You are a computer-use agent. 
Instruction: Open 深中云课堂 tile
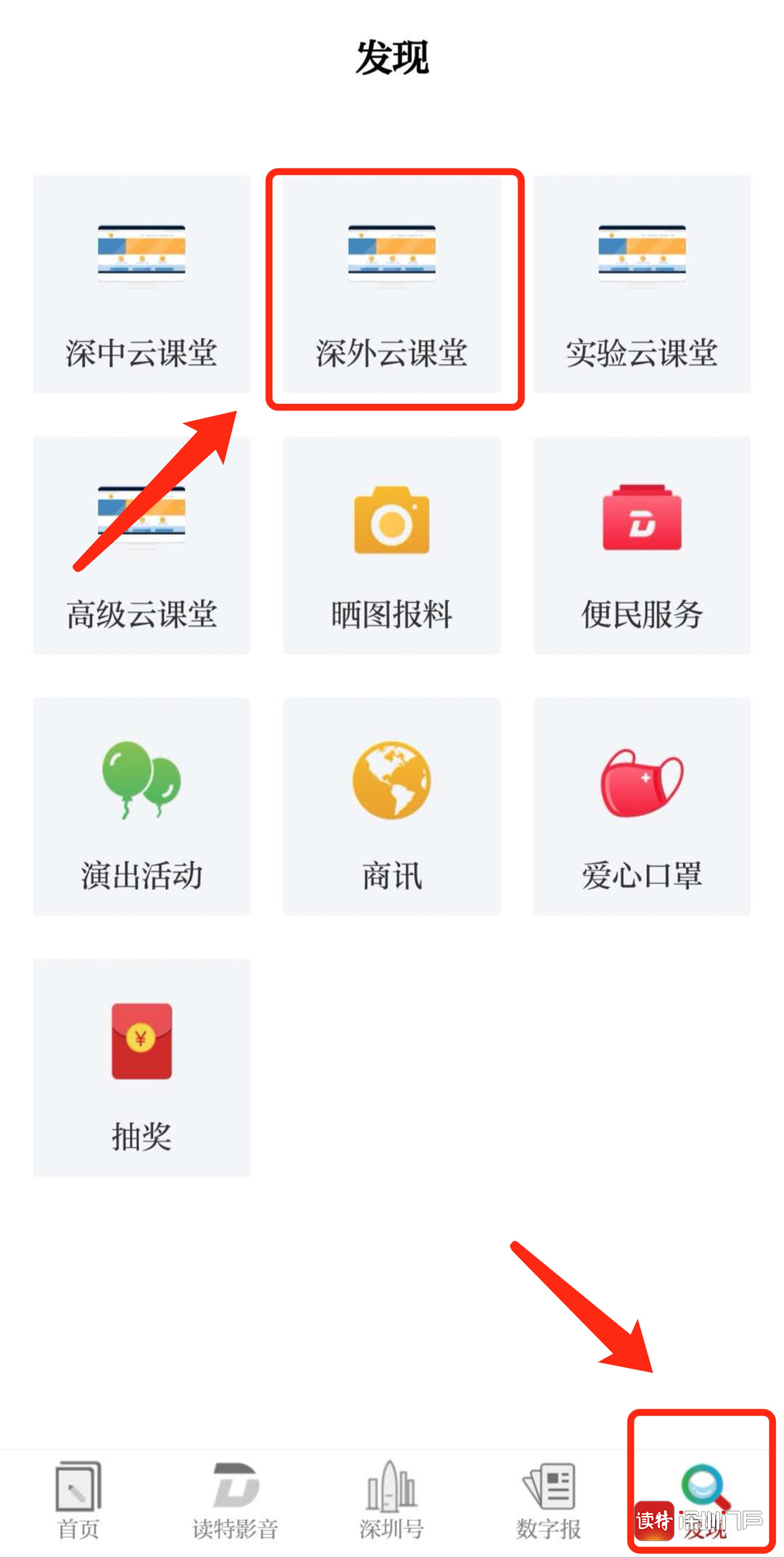click(x=141, y=284)
